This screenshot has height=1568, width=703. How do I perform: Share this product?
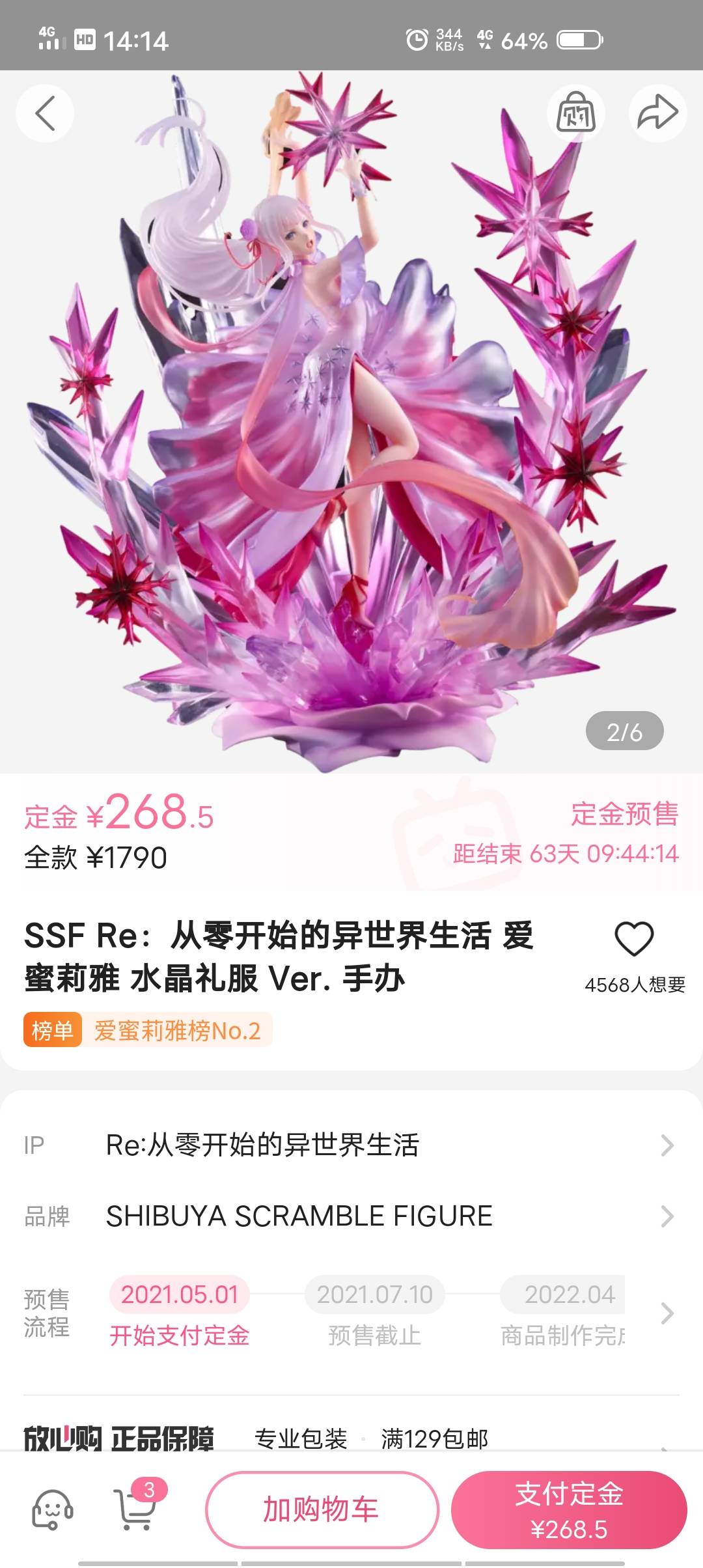tap(657, 113)
